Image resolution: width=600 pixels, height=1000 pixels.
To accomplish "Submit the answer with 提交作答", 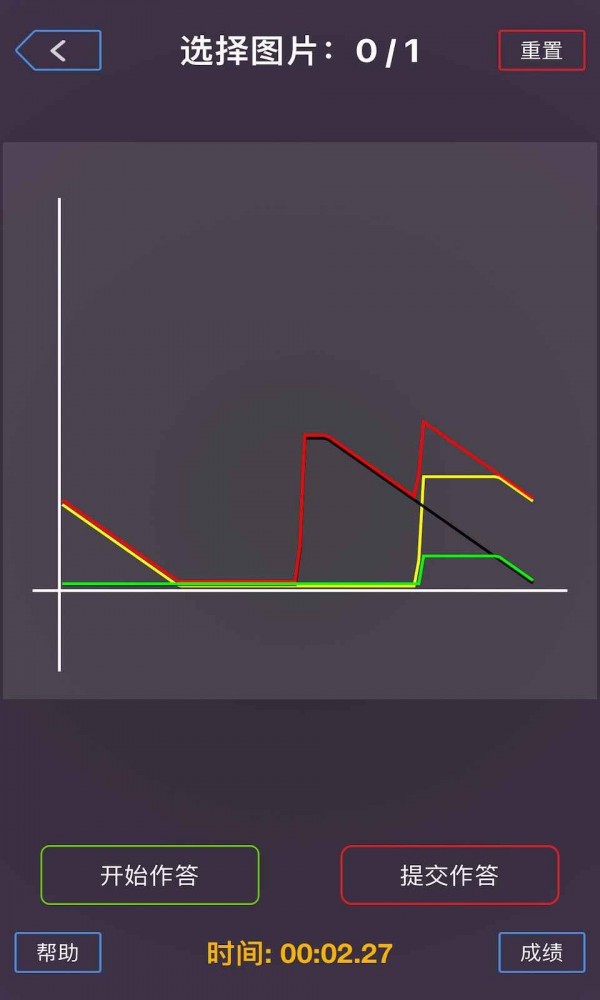I will pos(449,875).
